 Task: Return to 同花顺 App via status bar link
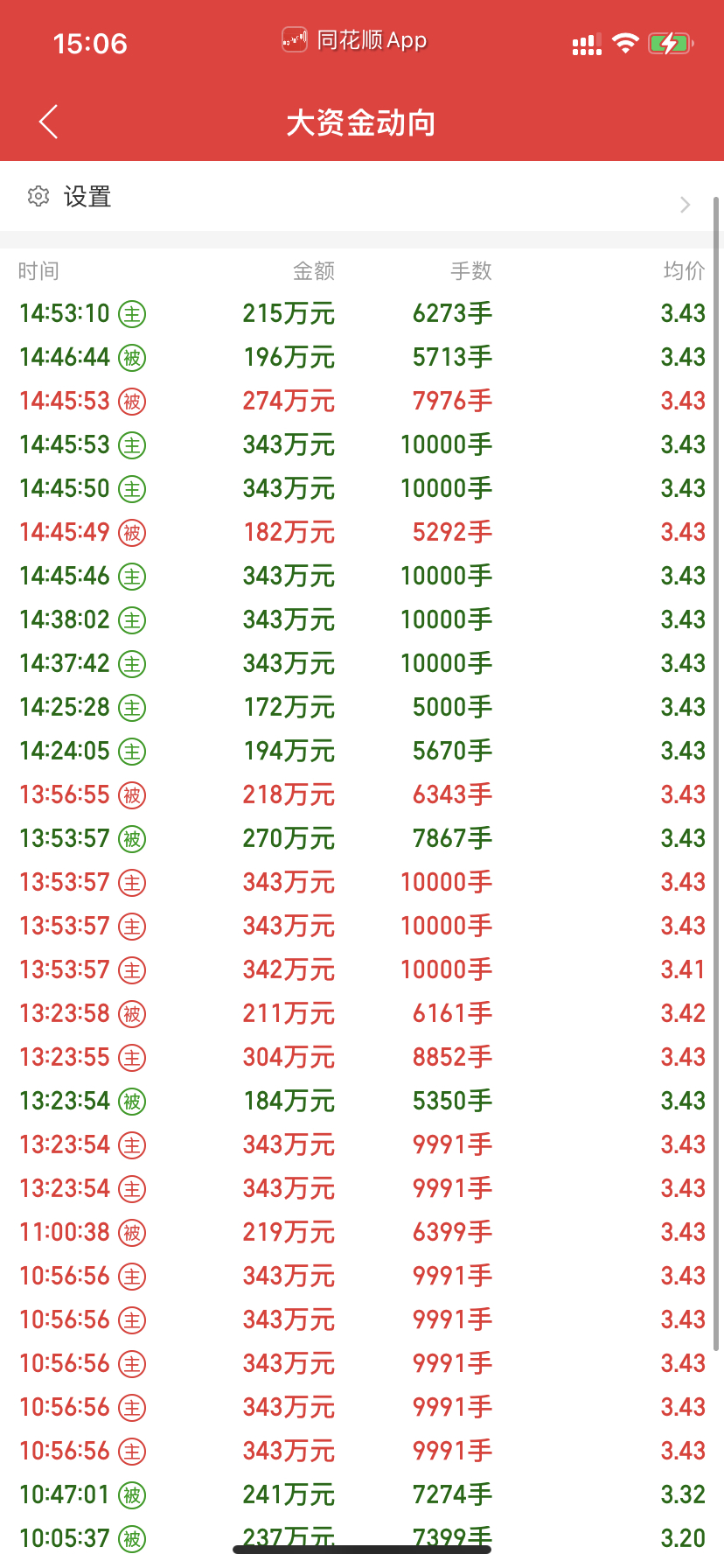point(354,40)
